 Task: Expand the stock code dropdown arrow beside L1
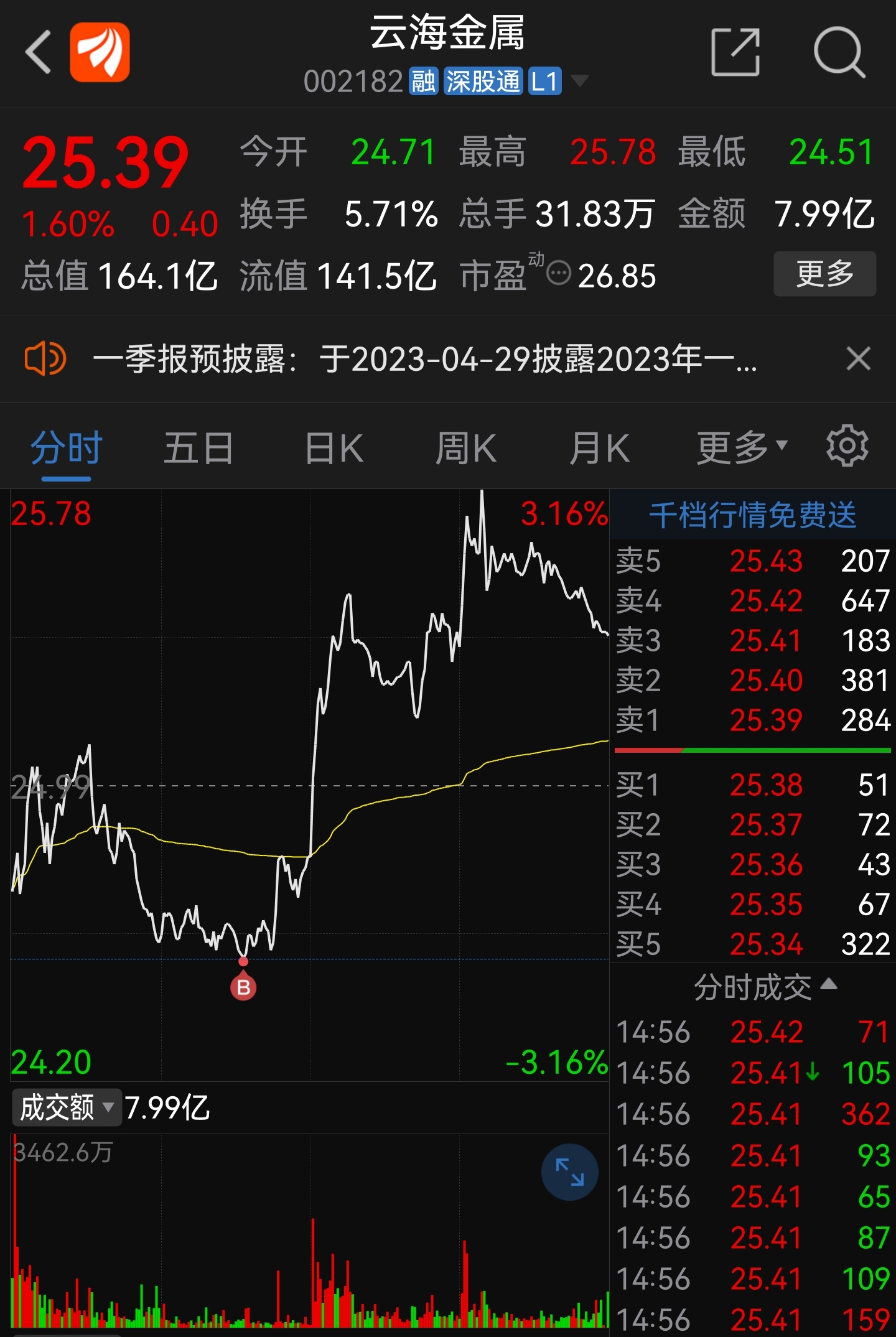coord(581,82)
